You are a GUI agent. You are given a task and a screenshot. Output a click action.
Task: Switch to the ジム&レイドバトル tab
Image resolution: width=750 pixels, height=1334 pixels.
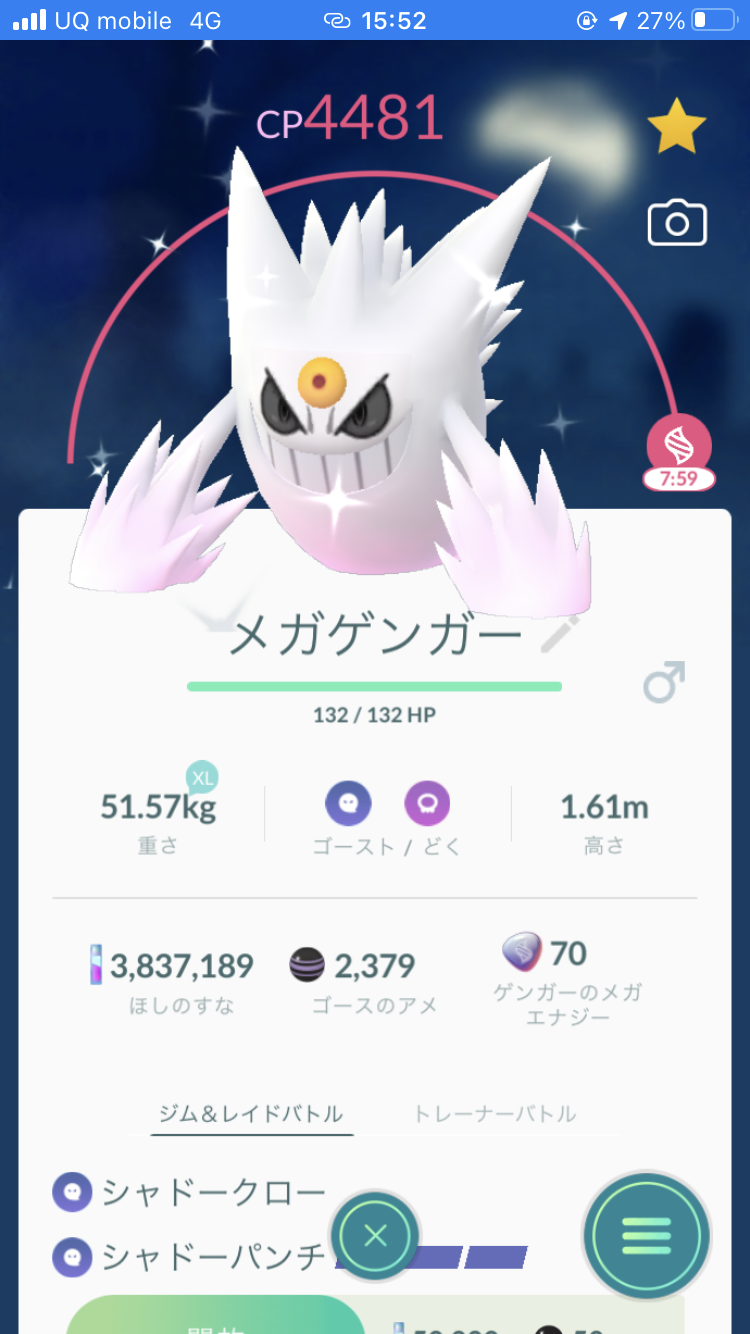[251, 1114]
